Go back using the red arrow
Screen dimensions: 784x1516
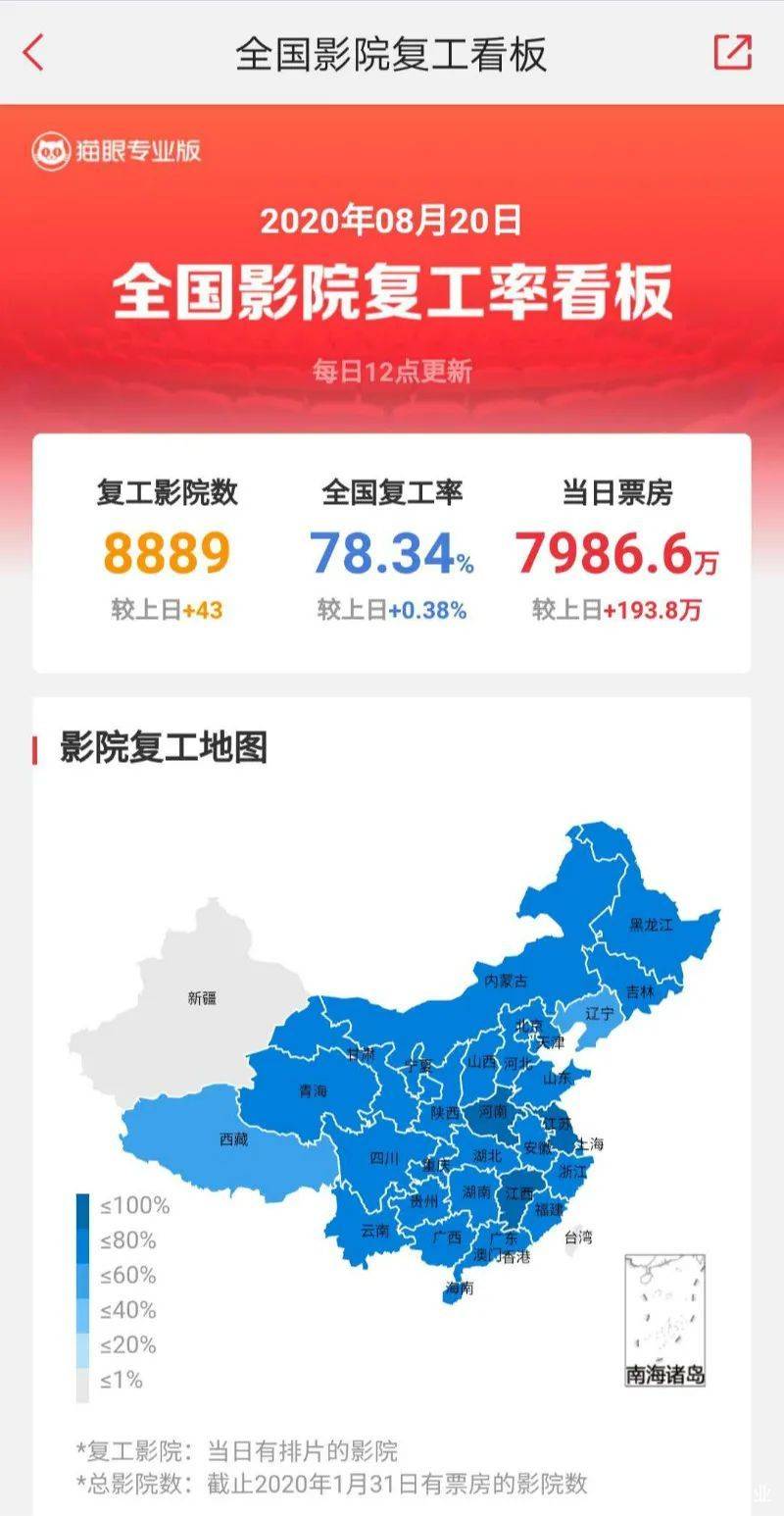coord(33,52)
